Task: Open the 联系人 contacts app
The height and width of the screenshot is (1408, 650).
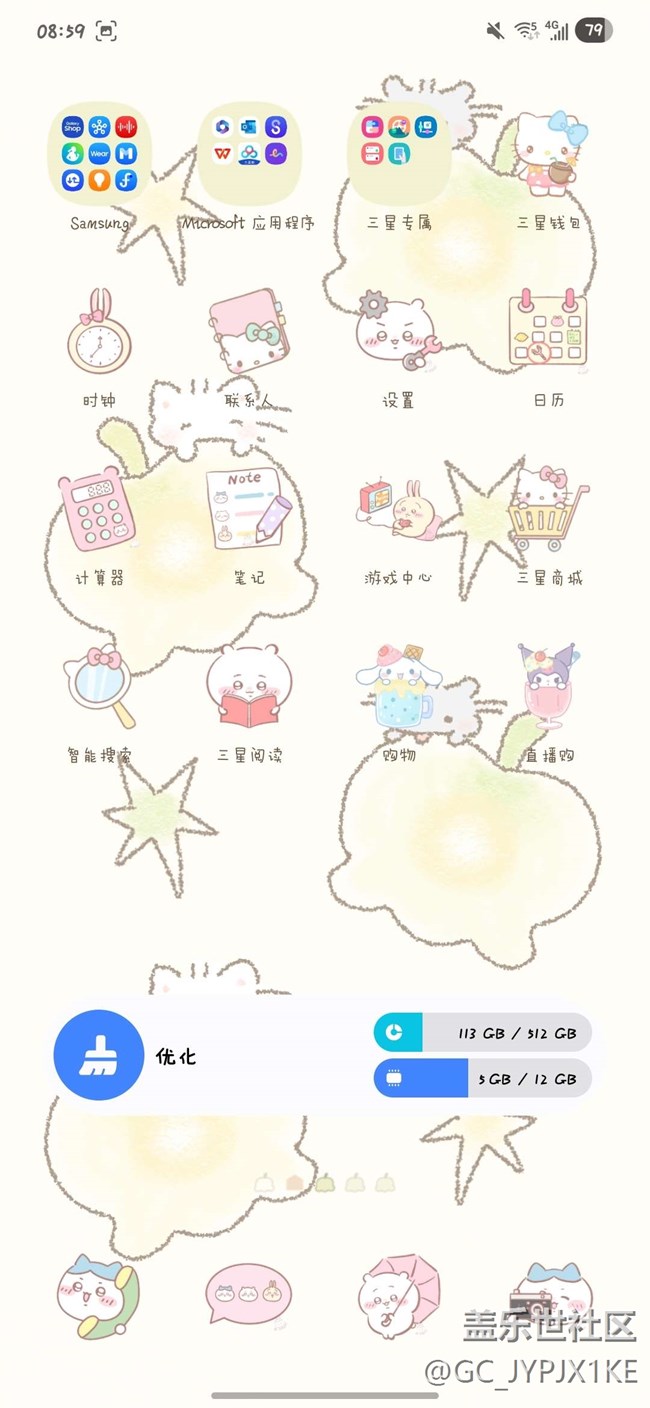Action: coord(249,331)
